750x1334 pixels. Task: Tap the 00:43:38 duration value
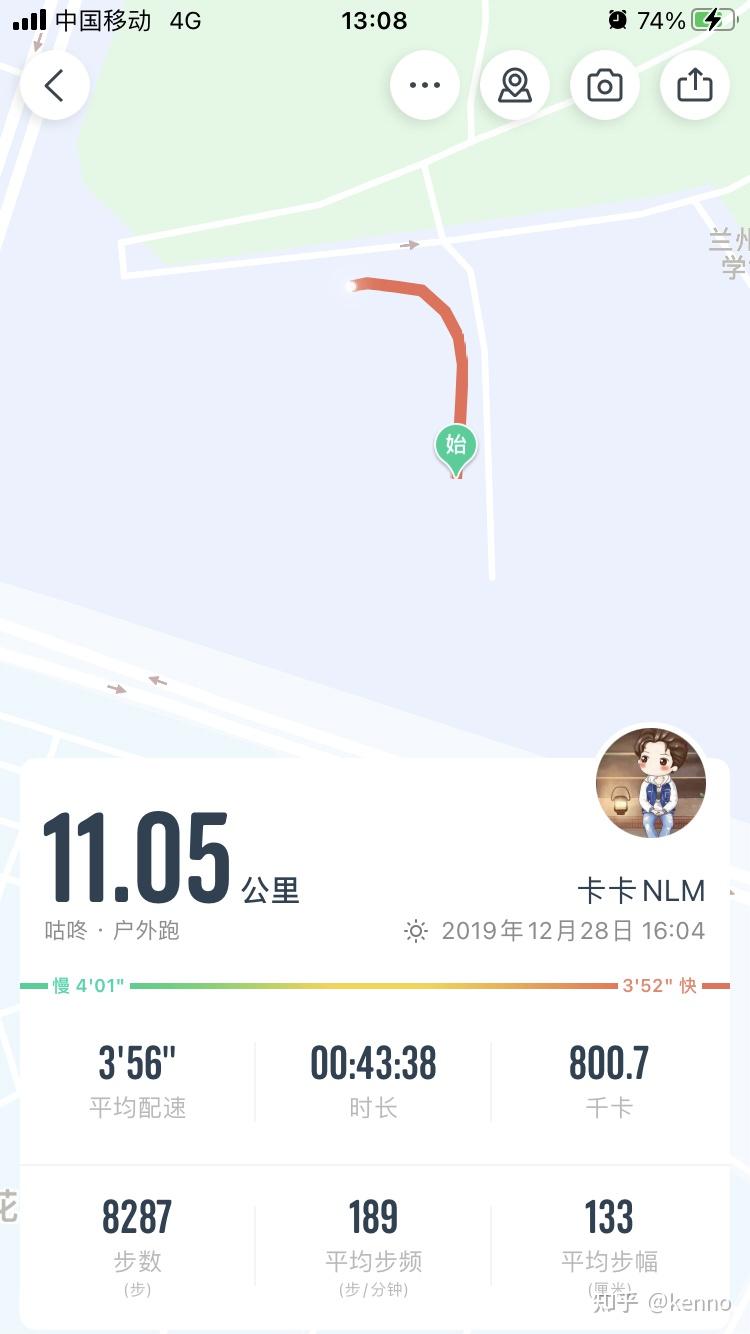coord(373,1065)
